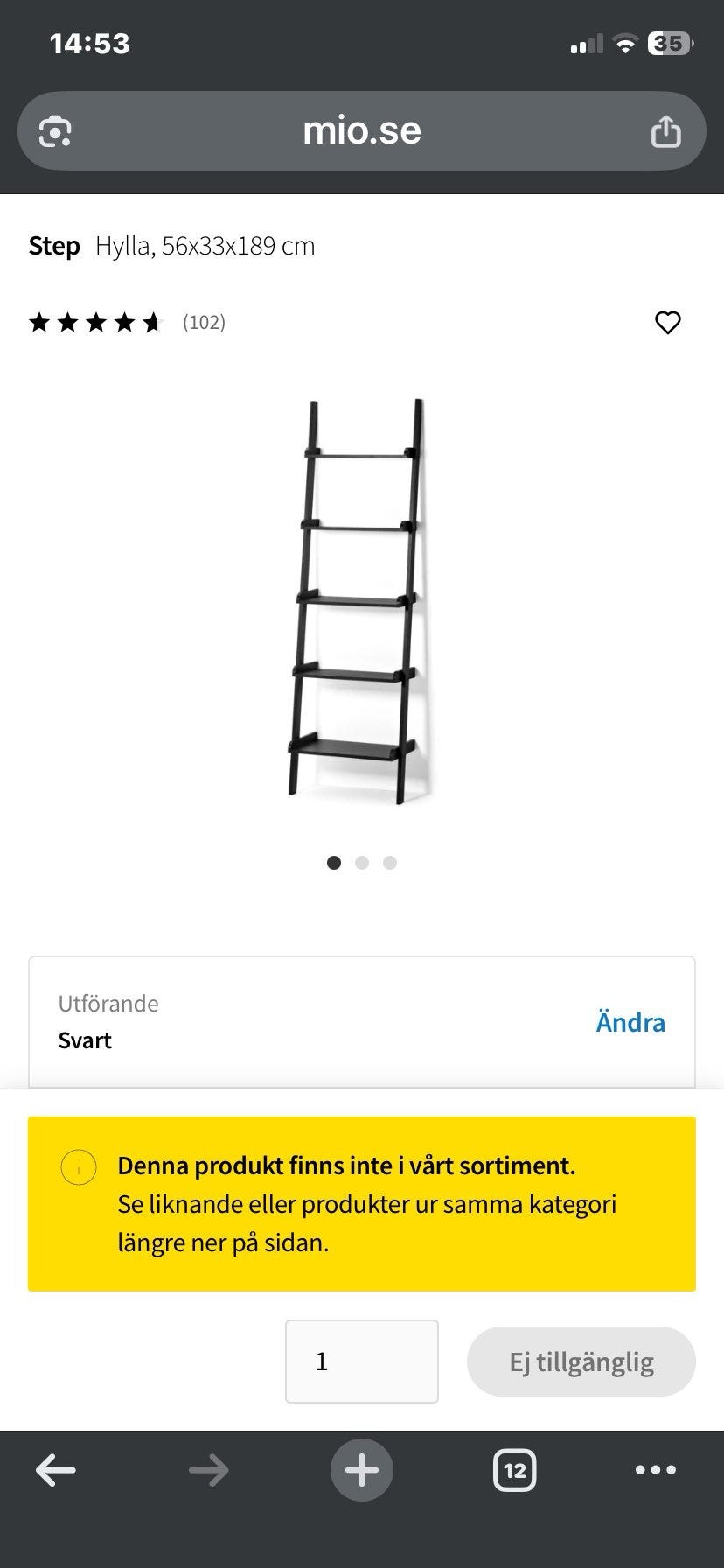The width and height of the screenshot is (724, 1568).
Task: Tap the second image indicator dot
Action: (x=362, y=863)
